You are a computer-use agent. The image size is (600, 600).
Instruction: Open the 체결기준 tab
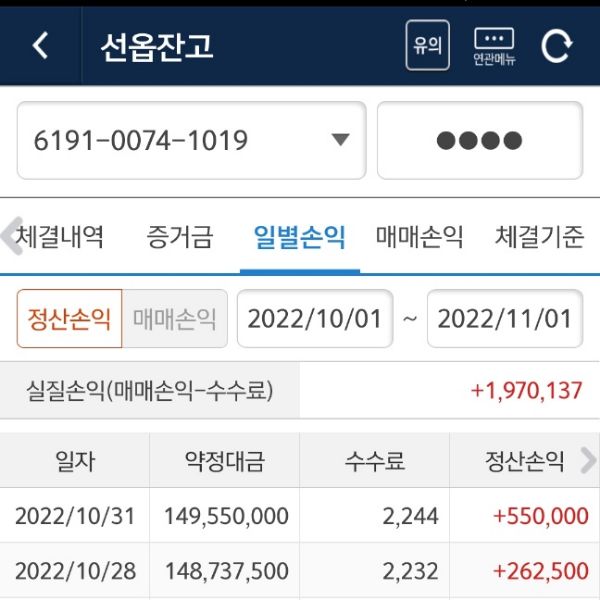540,237
